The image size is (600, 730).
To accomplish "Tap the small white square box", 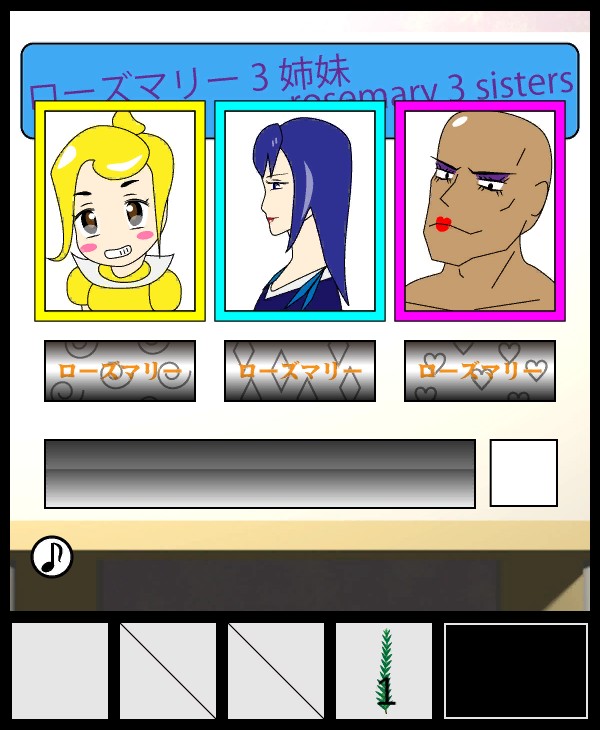I will (523, 473).
